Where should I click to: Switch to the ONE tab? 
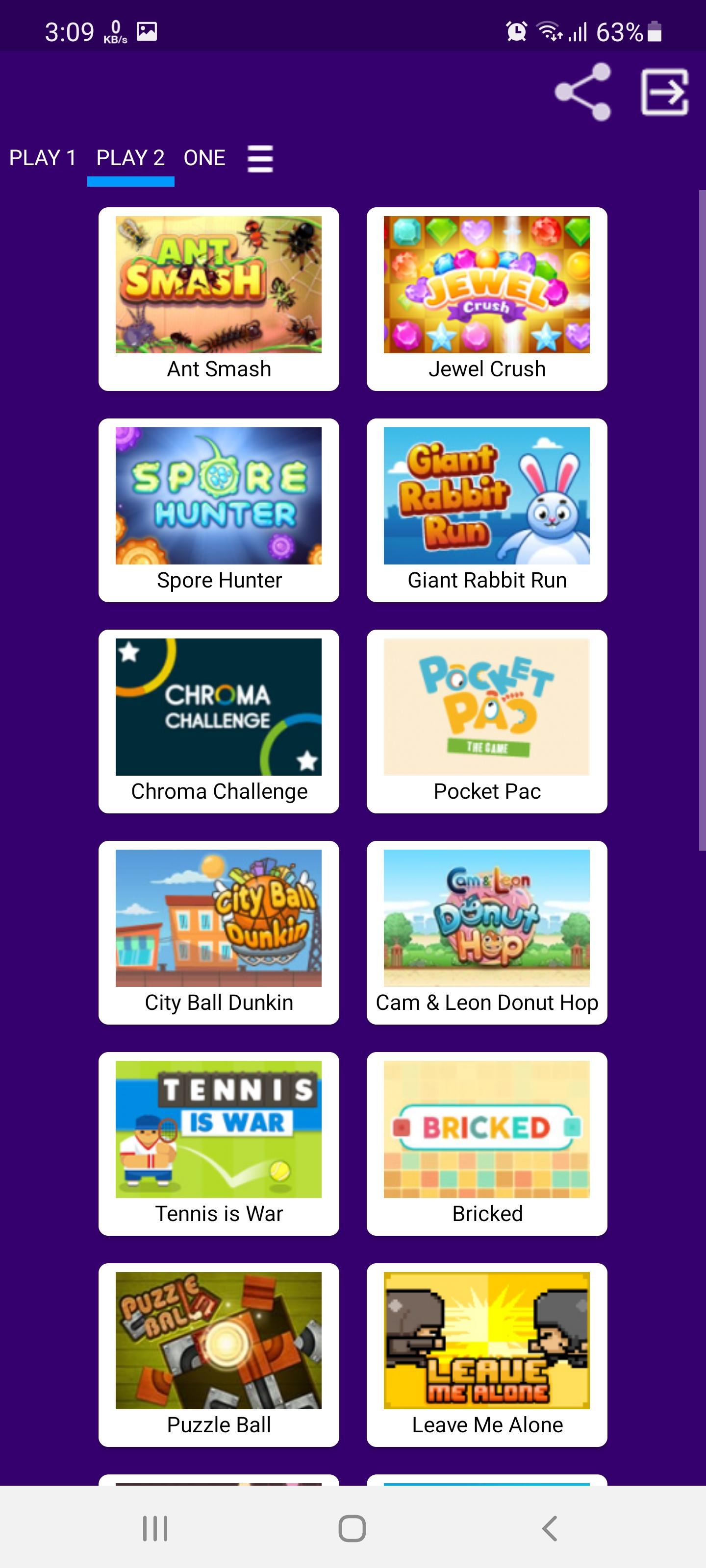click(204, 158)
